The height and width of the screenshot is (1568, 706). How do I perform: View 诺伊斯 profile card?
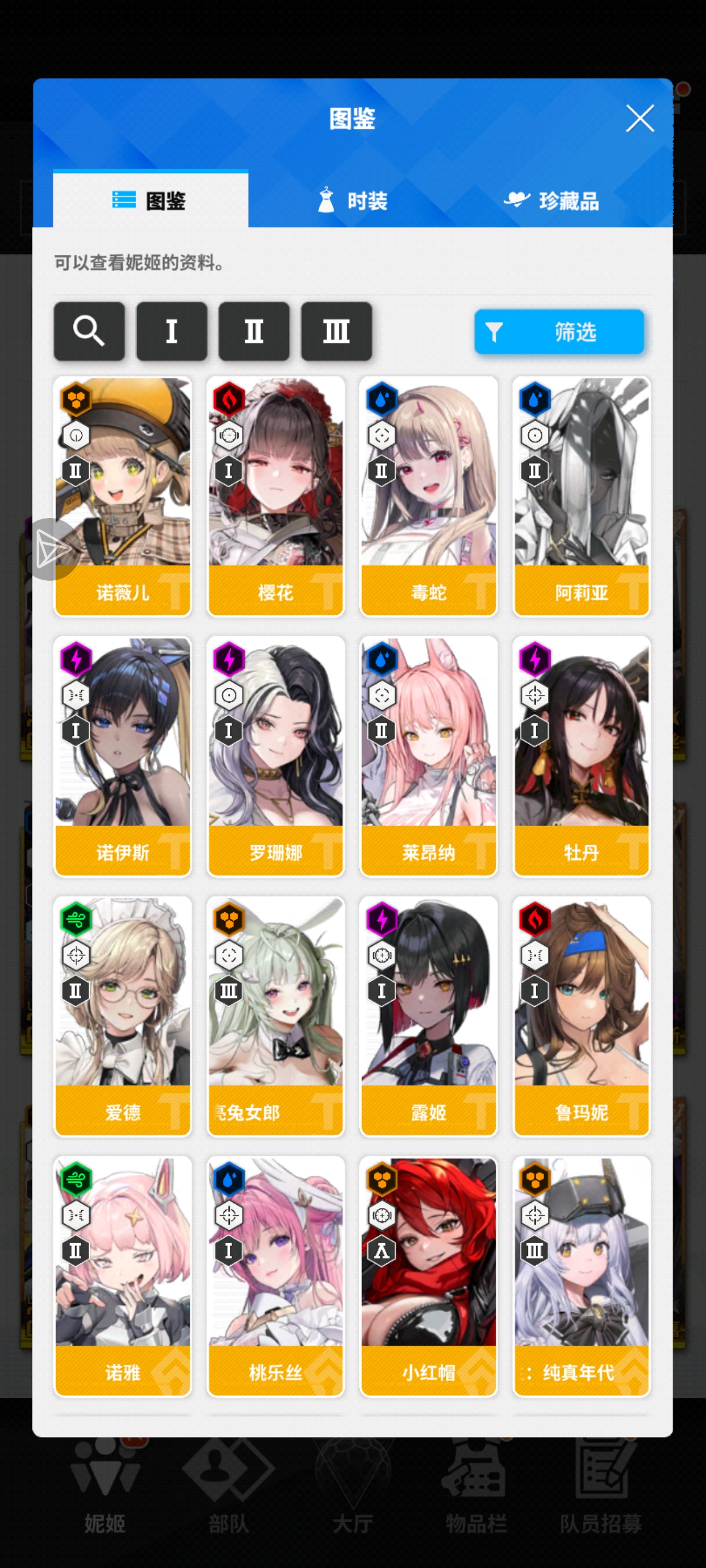[123, 756]
